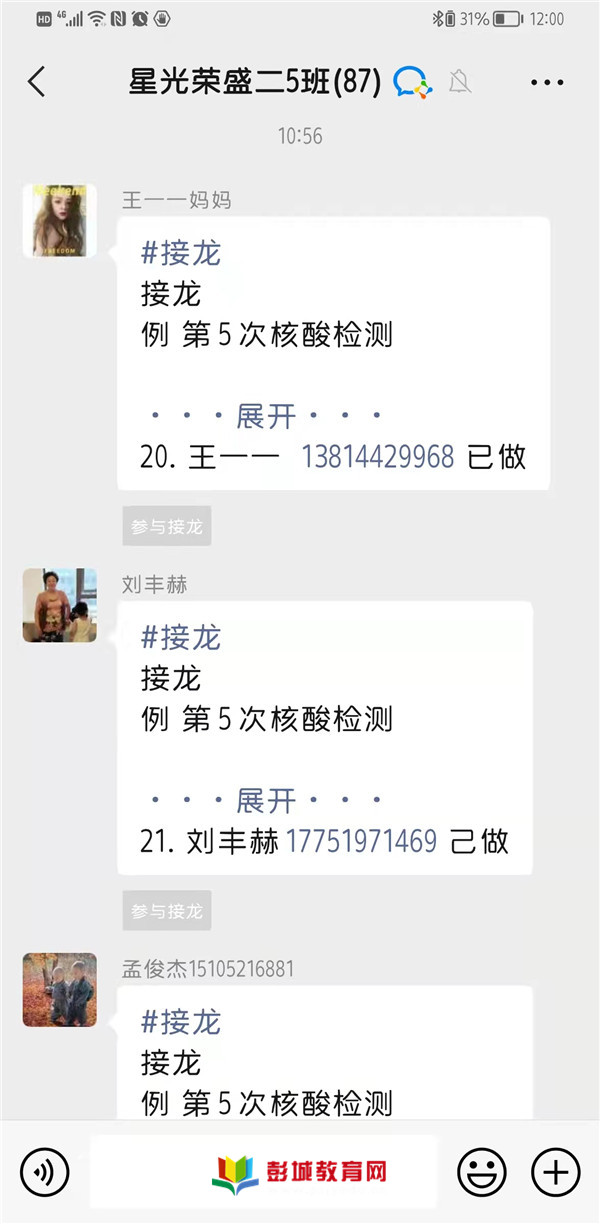Tap #接龙 tag in 刘丰赫's message

pyautogui.click(x=180, y=637)
